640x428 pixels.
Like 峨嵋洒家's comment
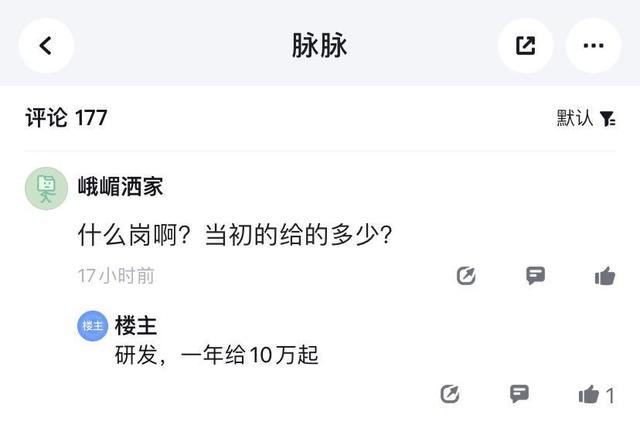click(605, 276)
